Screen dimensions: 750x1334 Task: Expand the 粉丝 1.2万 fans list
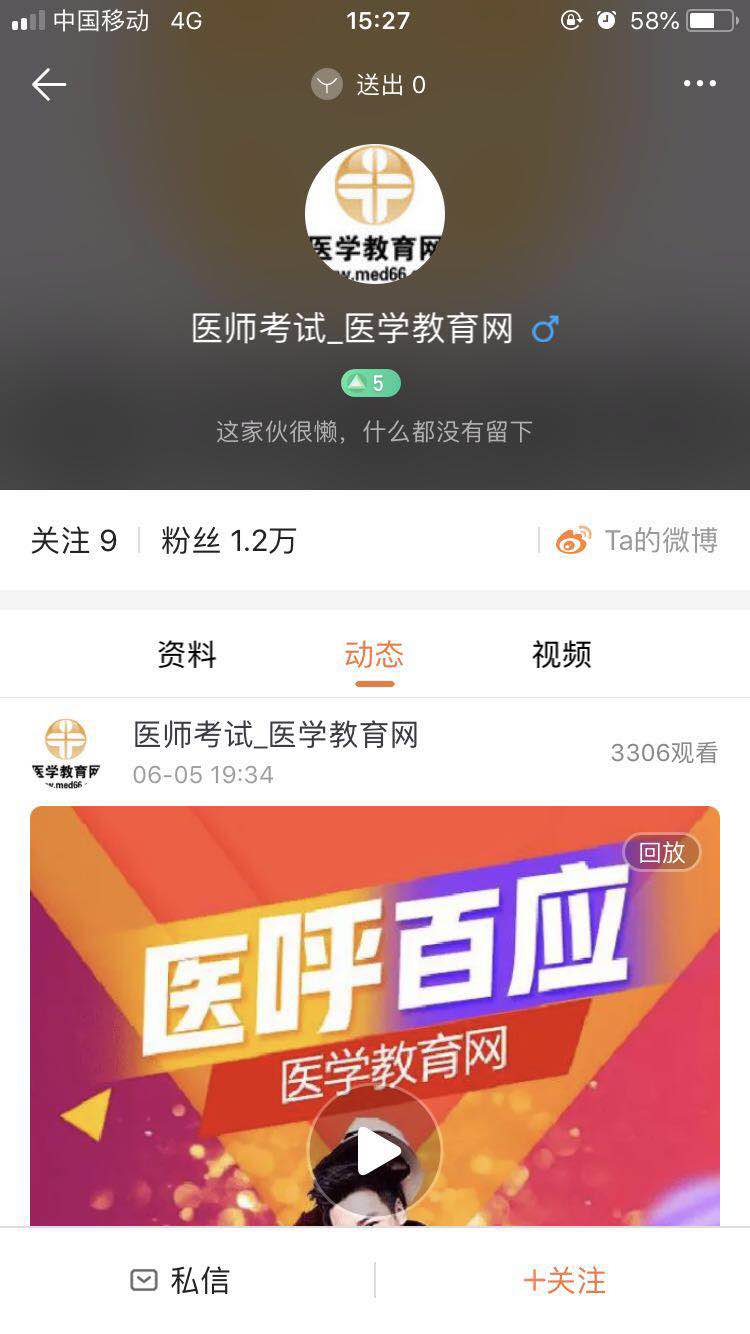(x=228, y=540)
